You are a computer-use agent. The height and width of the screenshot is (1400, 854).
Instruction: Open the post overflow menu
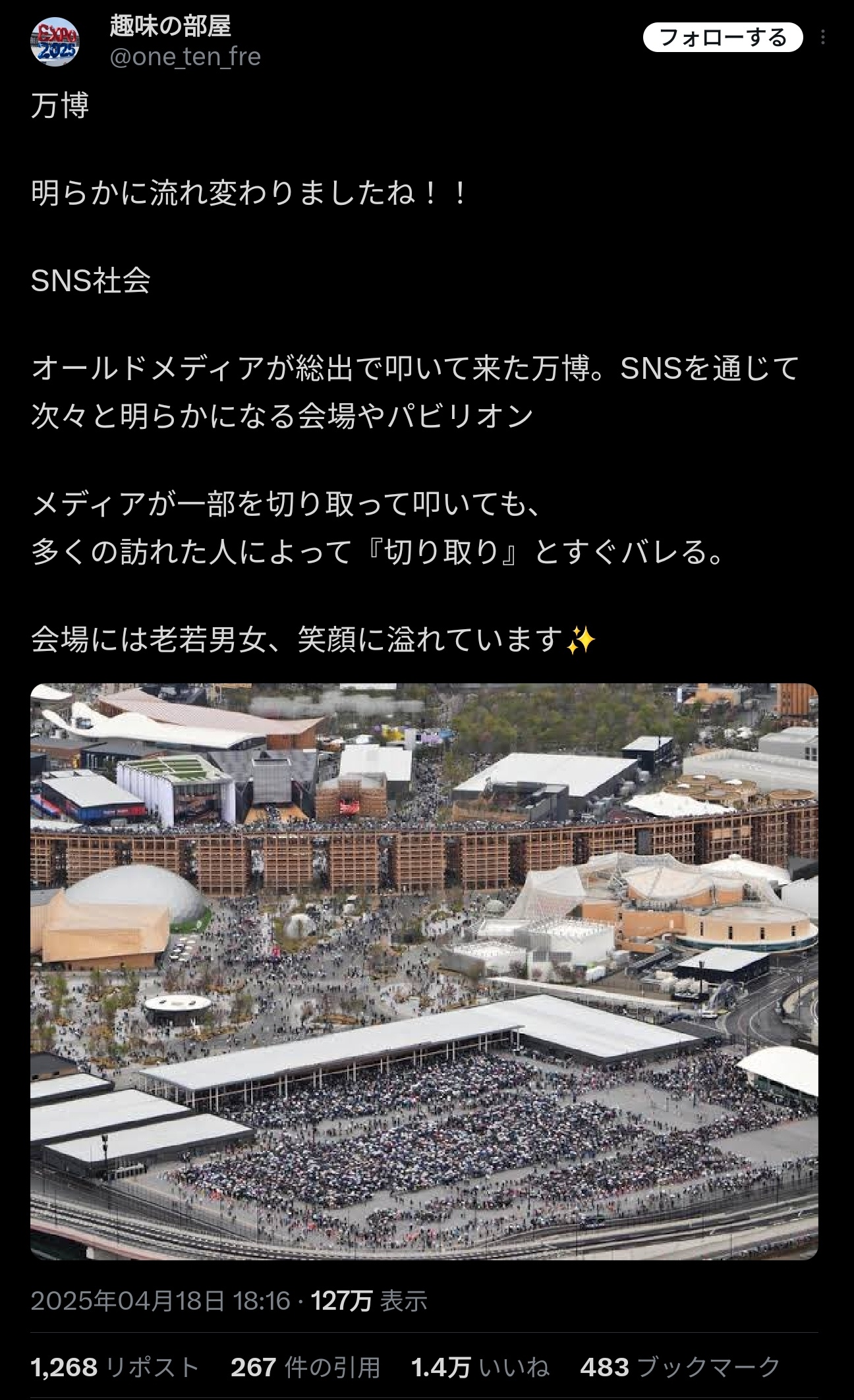click(823, 38)
